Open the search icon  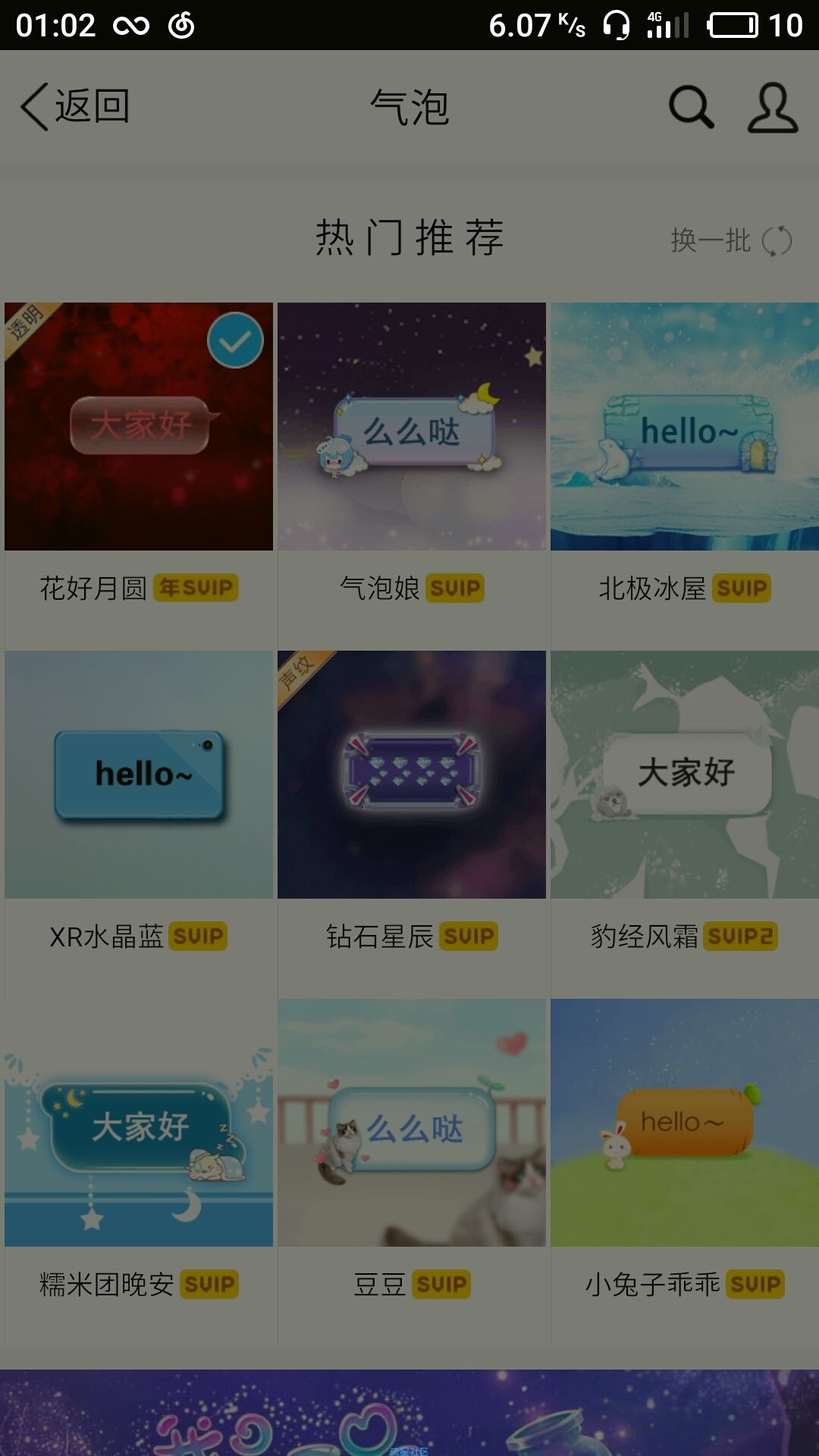click(691, 107)
